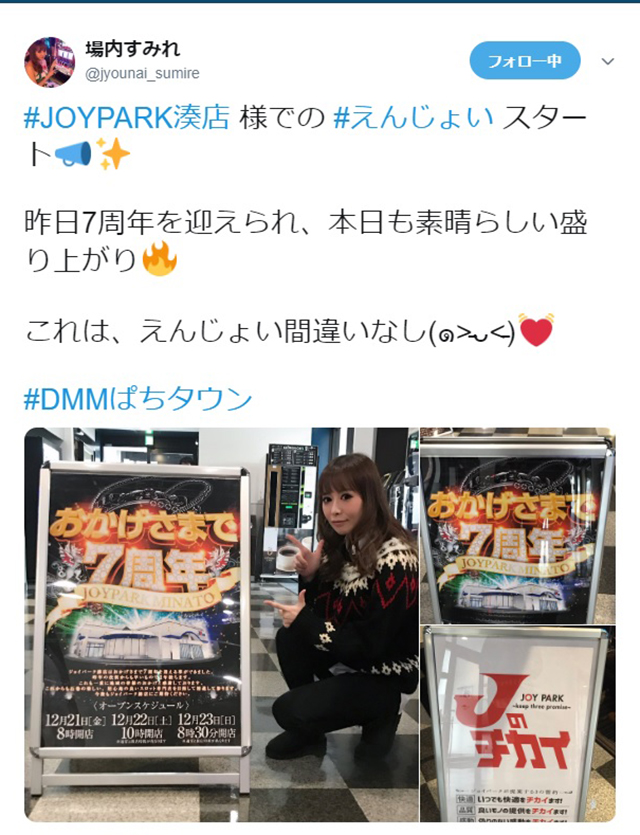View the top-right 7周年 poster photo
Image resolution: width=640 pixels, height=835 pixels.
[517, 525]
